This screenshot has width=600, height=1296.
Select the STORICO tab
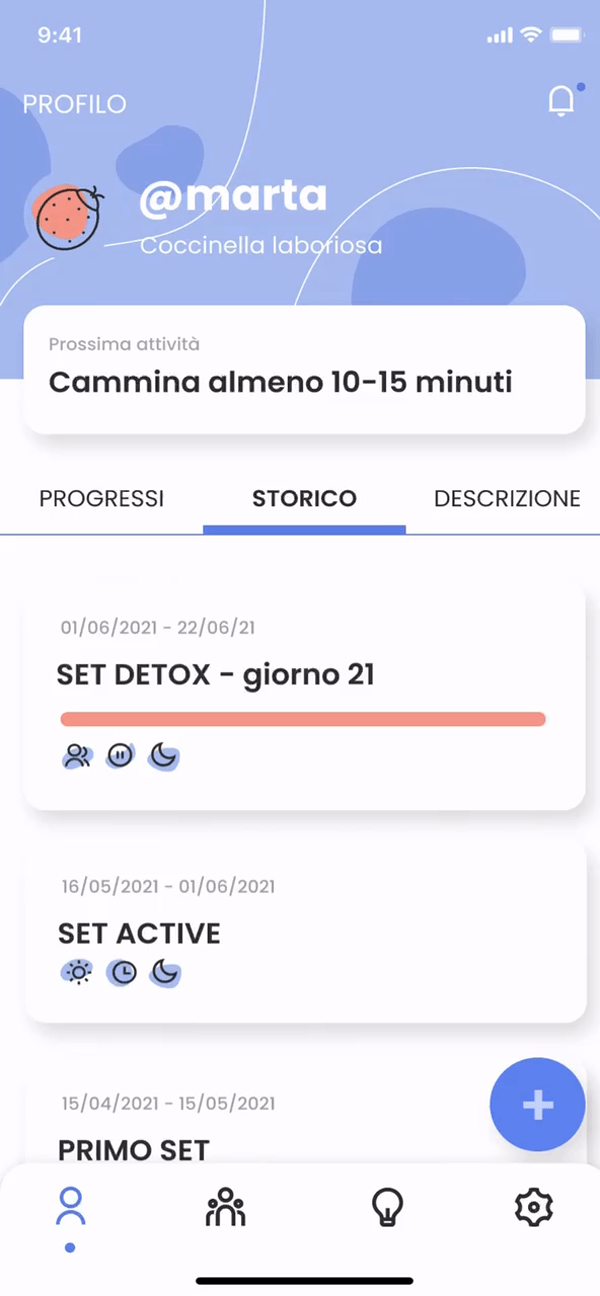[x=304, y=498]
